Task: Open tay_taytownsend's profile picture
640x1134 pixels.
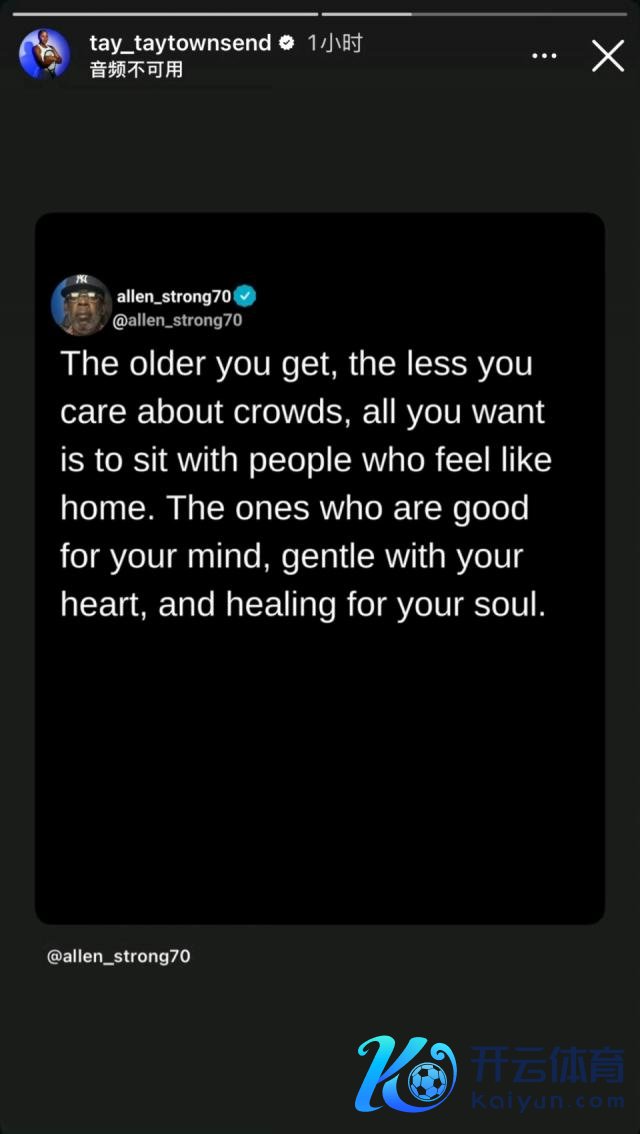Action: coord(45,54)
